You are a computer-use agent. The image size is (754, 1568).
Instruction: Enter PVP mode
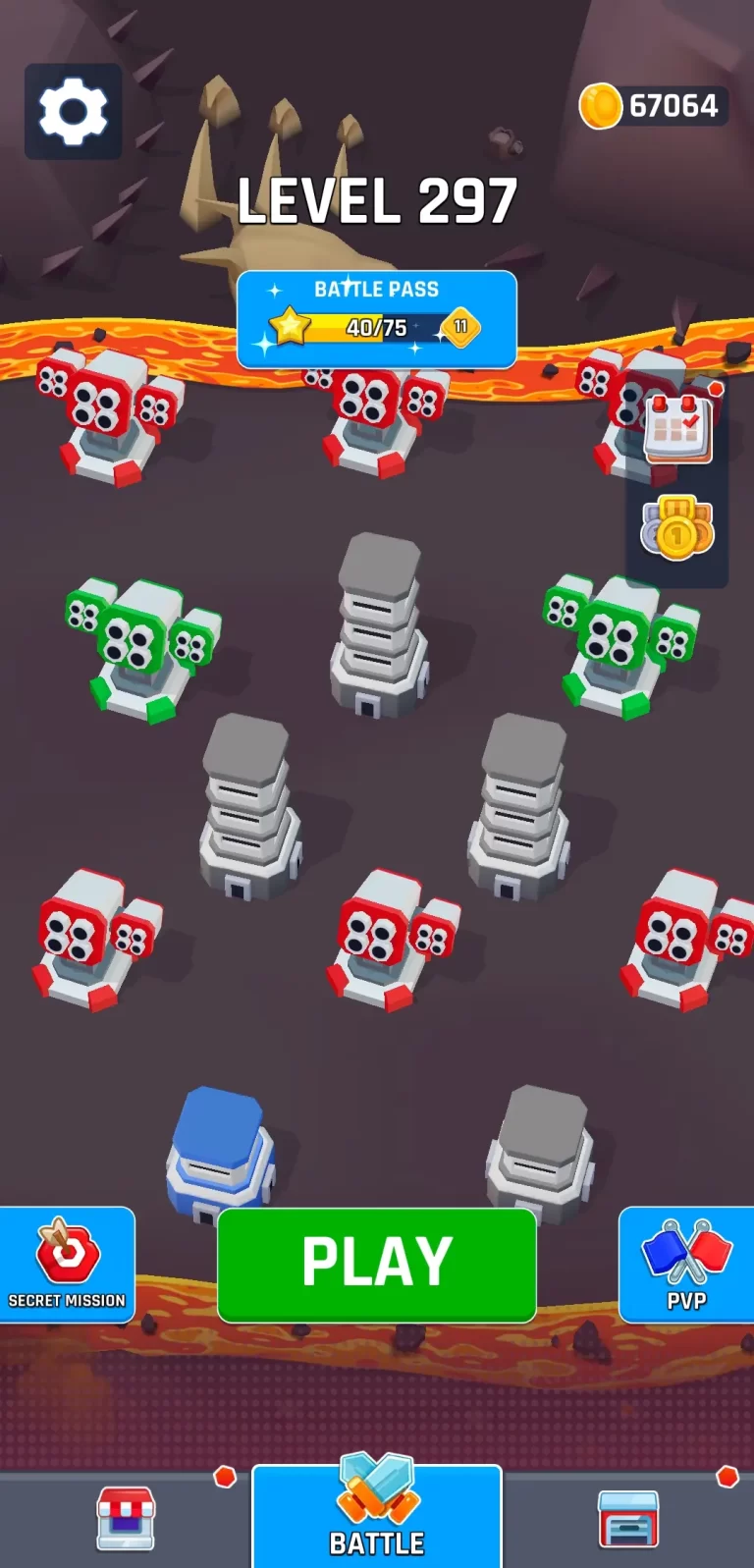point(686,1264)
